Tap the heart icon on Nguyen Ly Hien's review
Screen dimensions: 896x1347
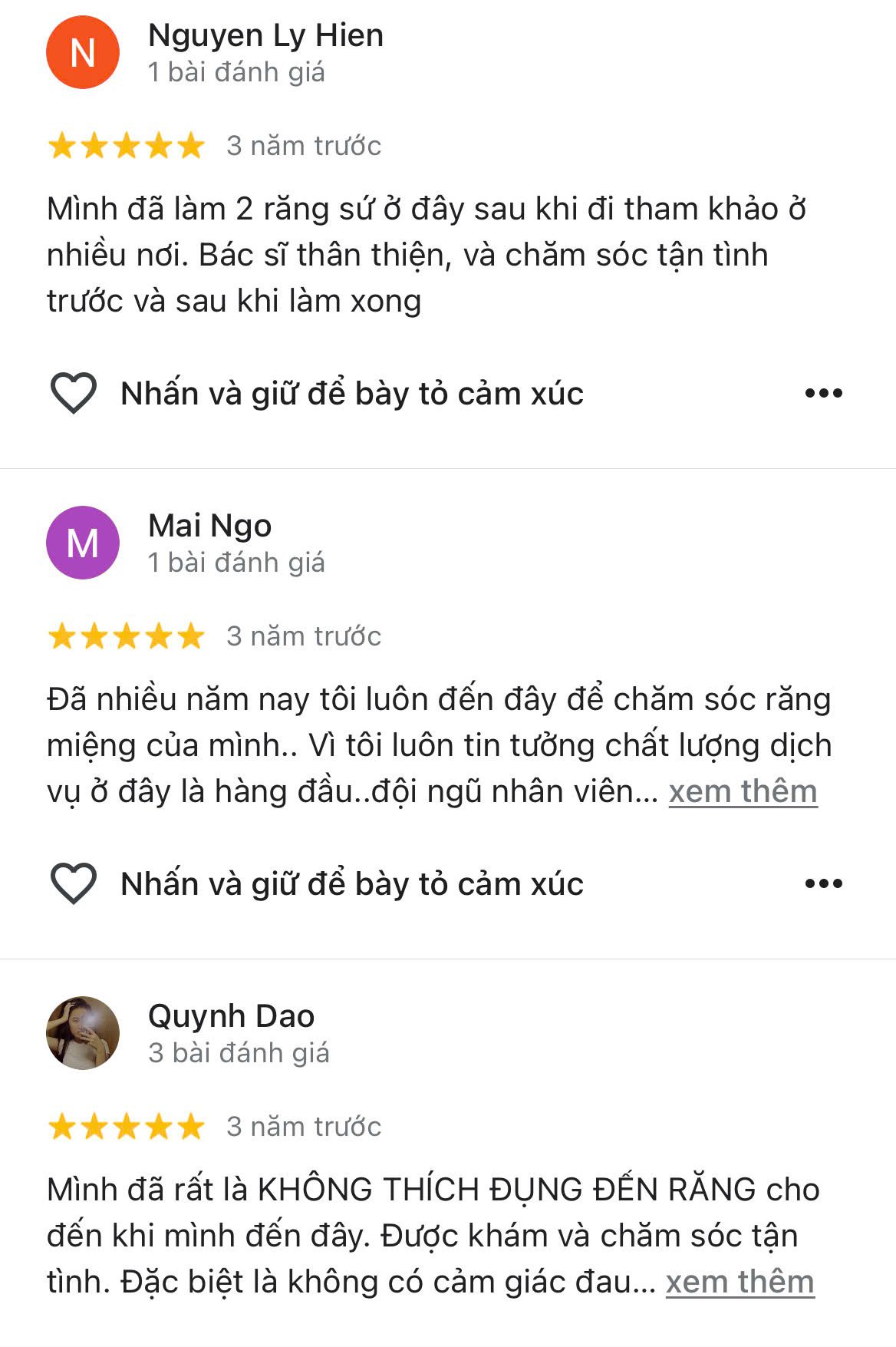pos(73,394)
